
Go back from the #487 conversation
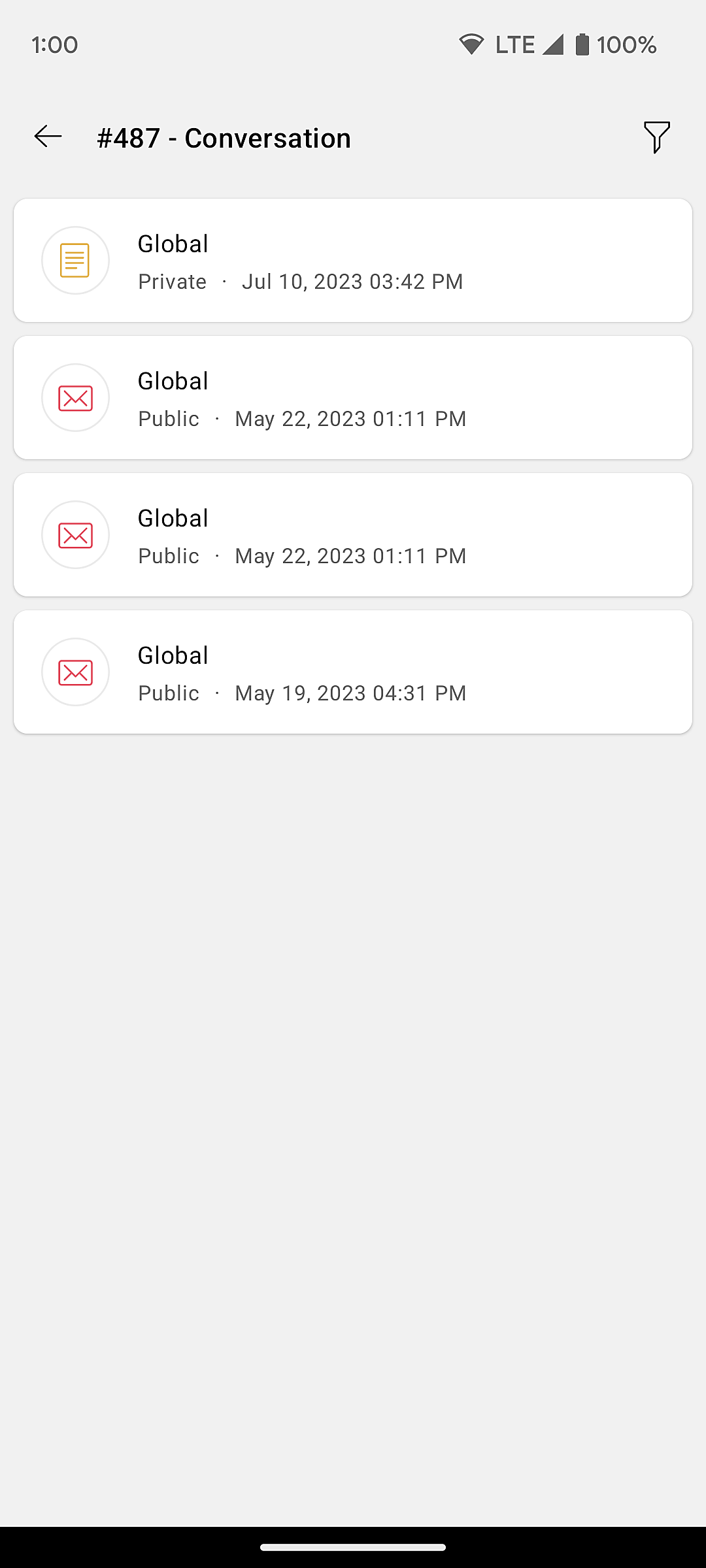coord(48,137)
